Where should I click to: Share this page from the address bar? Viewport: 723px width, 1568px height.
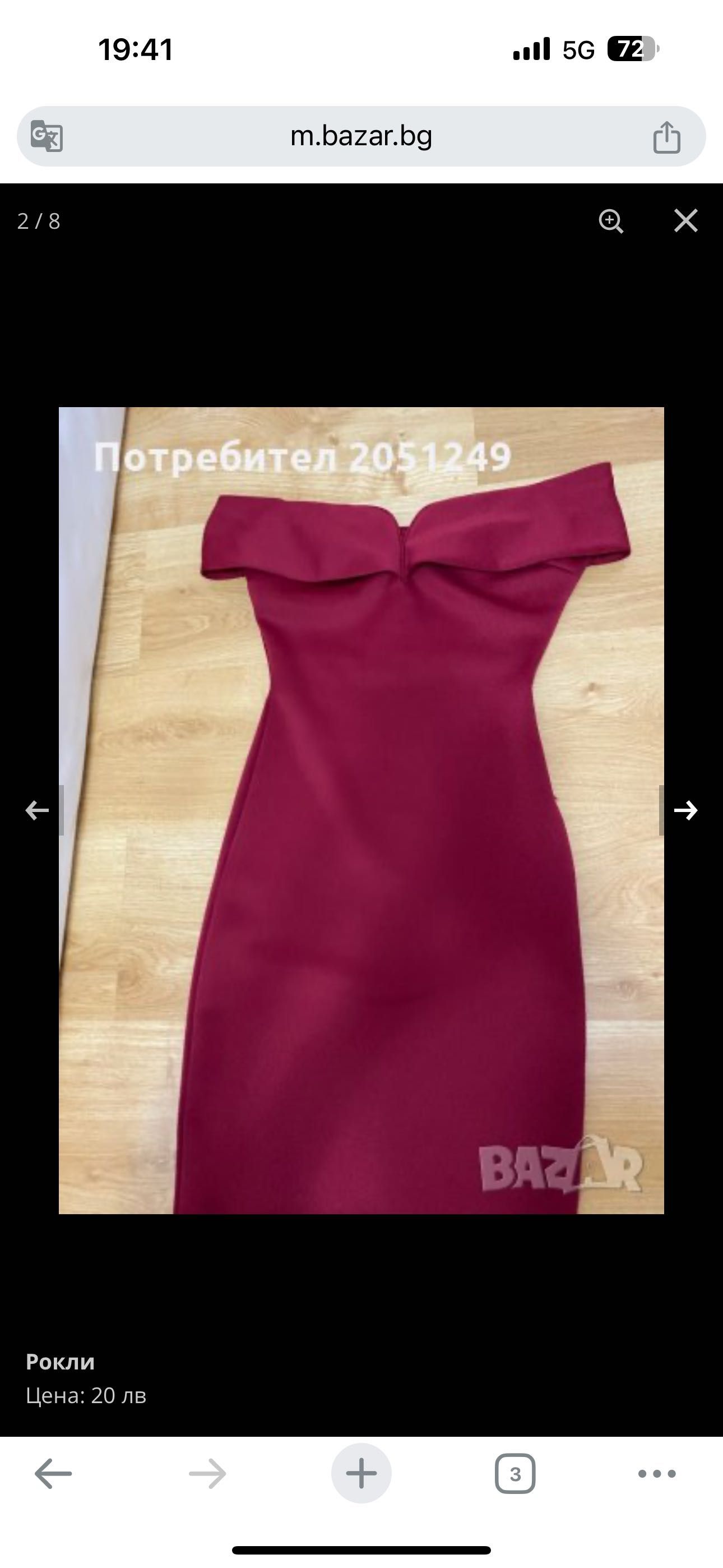[666, 136]
